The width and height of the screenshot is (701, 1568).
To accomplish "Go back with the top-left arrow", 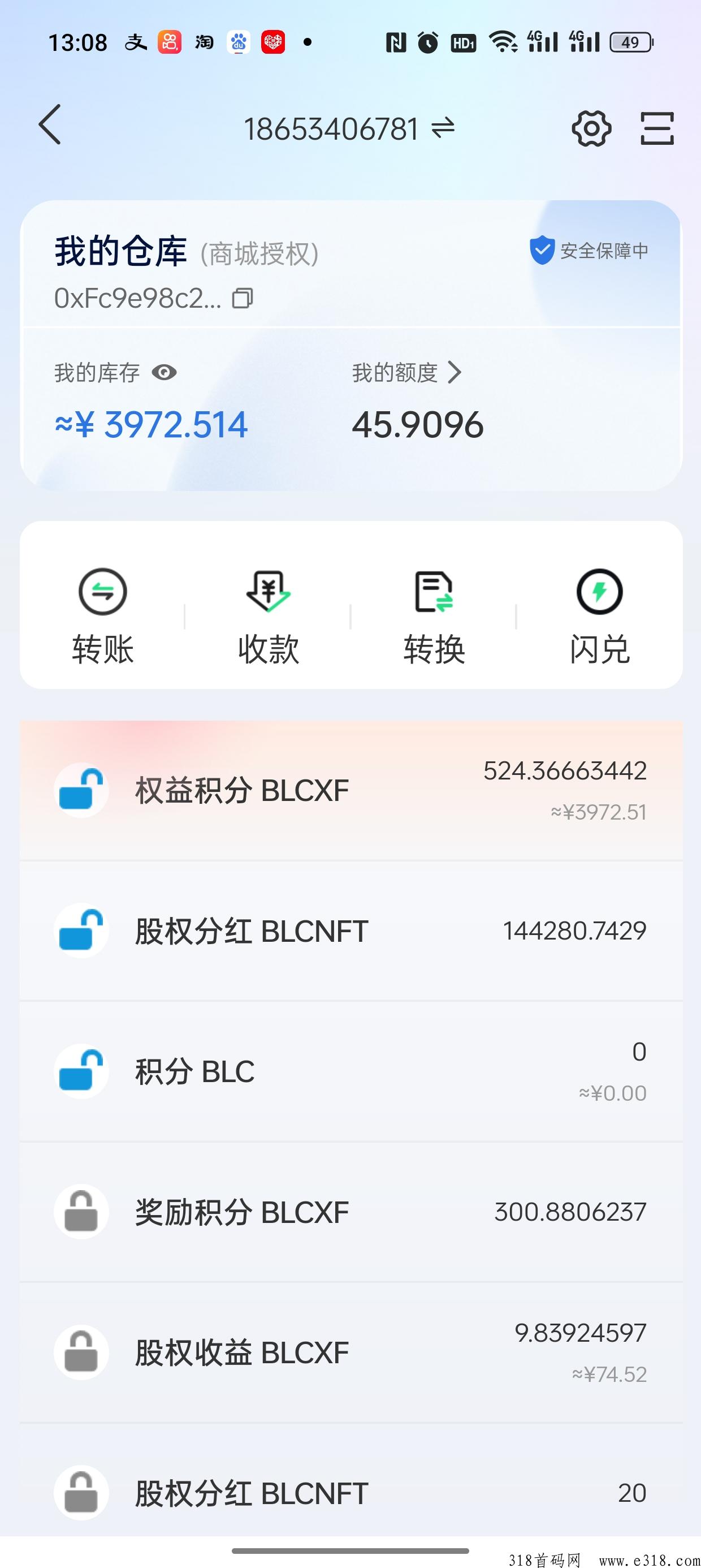I will click(x=50, y=124).
